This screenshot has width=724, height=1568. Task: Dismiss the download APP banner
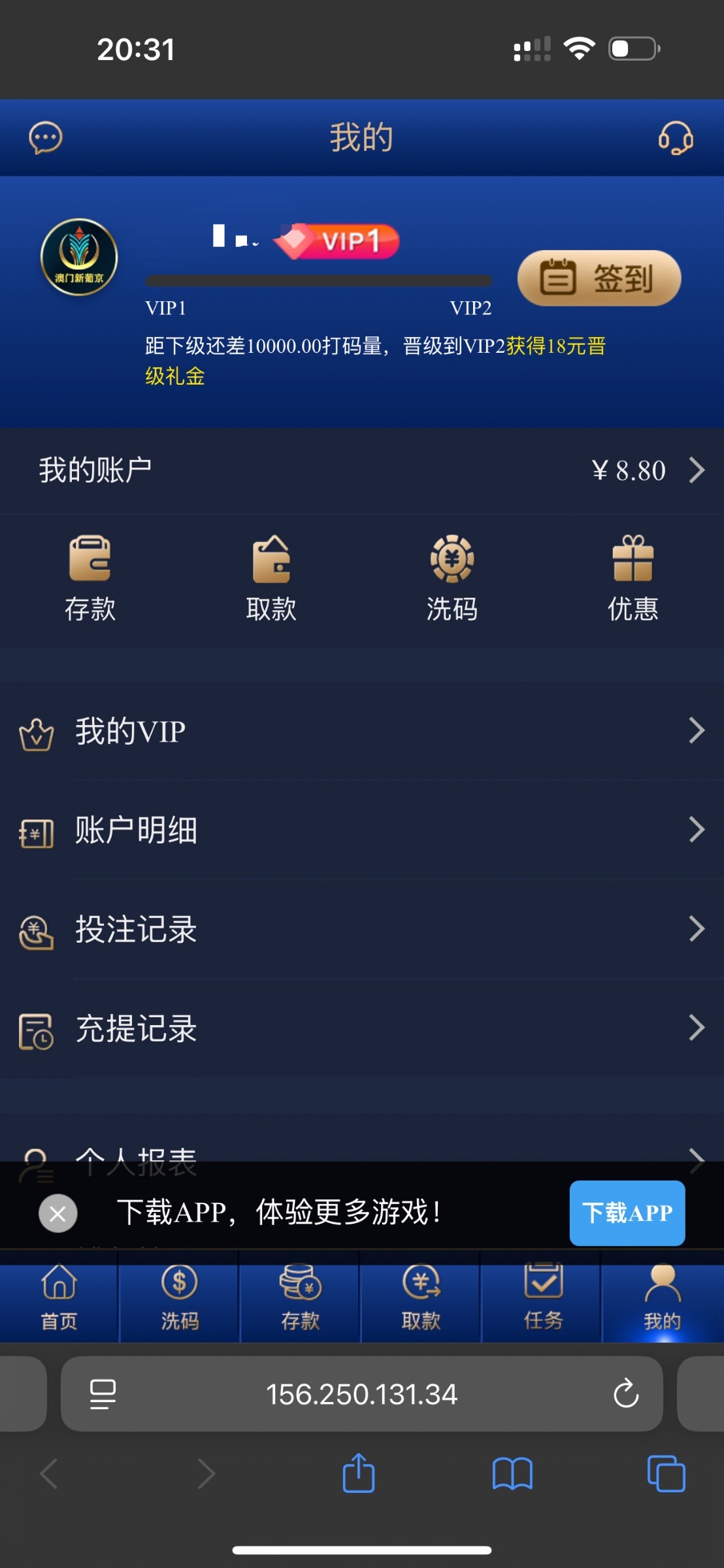click(58, 1213)
